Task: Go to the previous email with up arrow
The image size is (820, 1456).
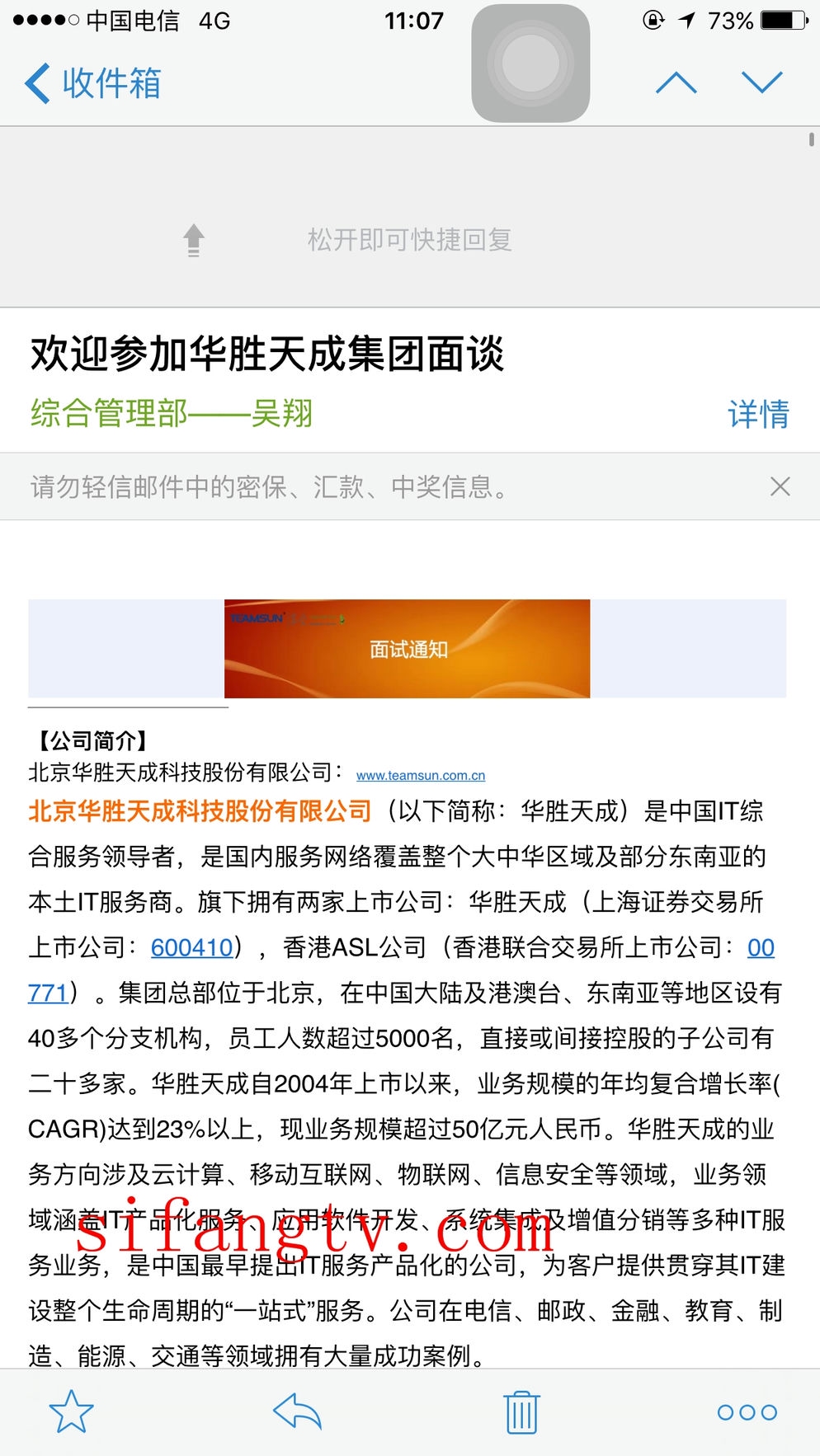Action: [676, 82]
